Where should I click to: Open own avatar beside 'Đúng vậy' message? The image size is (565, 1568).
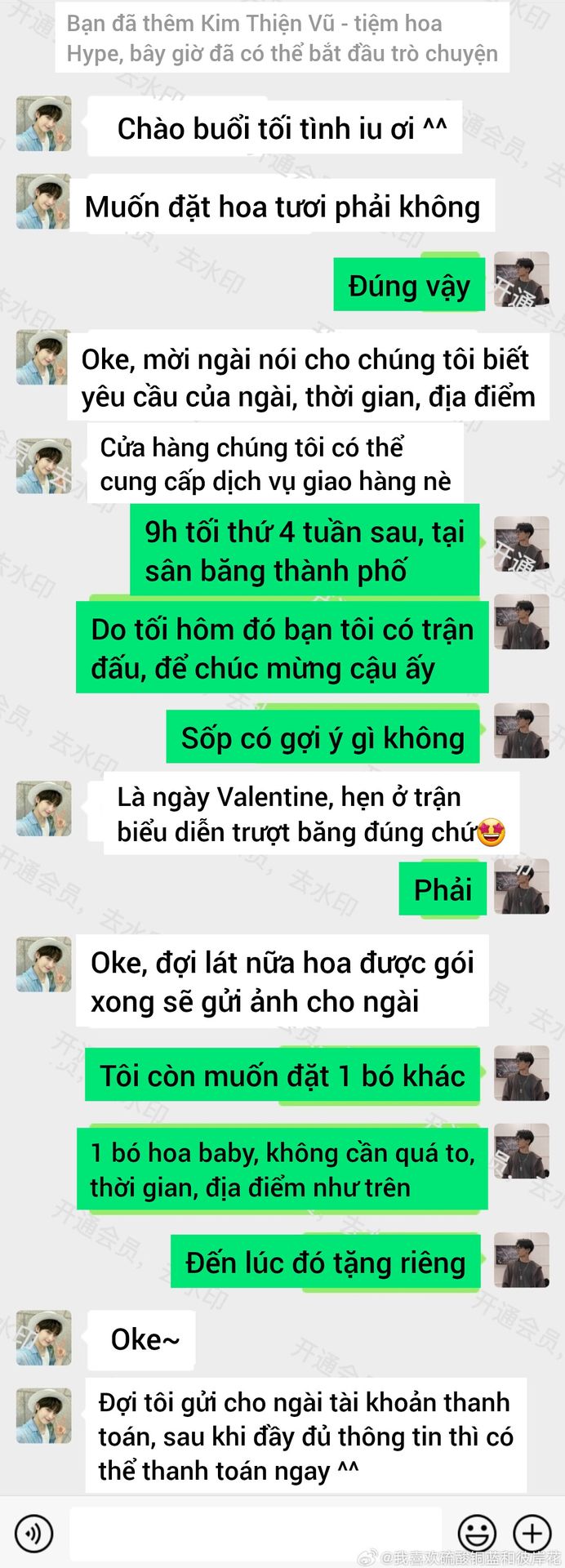522,279
